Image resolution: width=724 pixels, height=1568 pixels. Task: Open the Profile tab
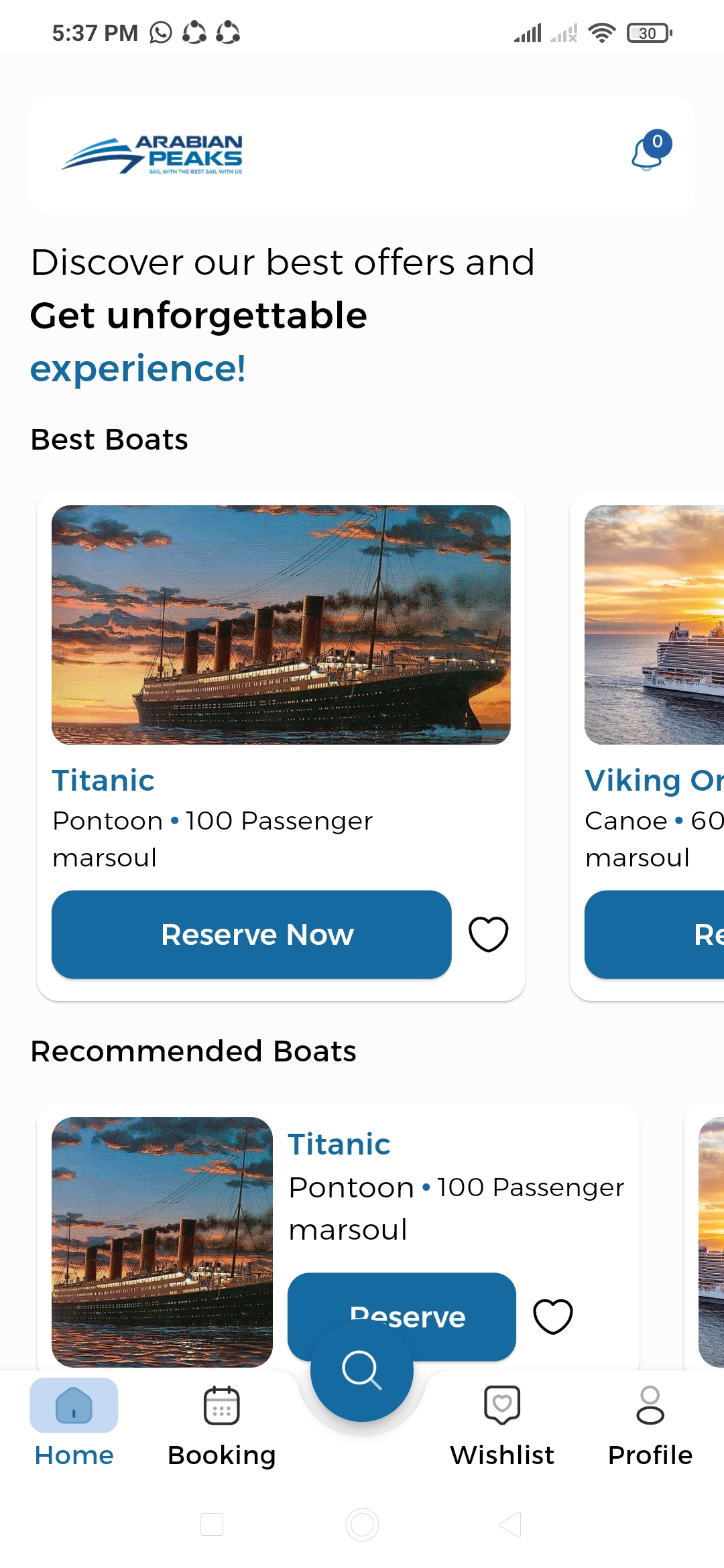pos(650,1423)
